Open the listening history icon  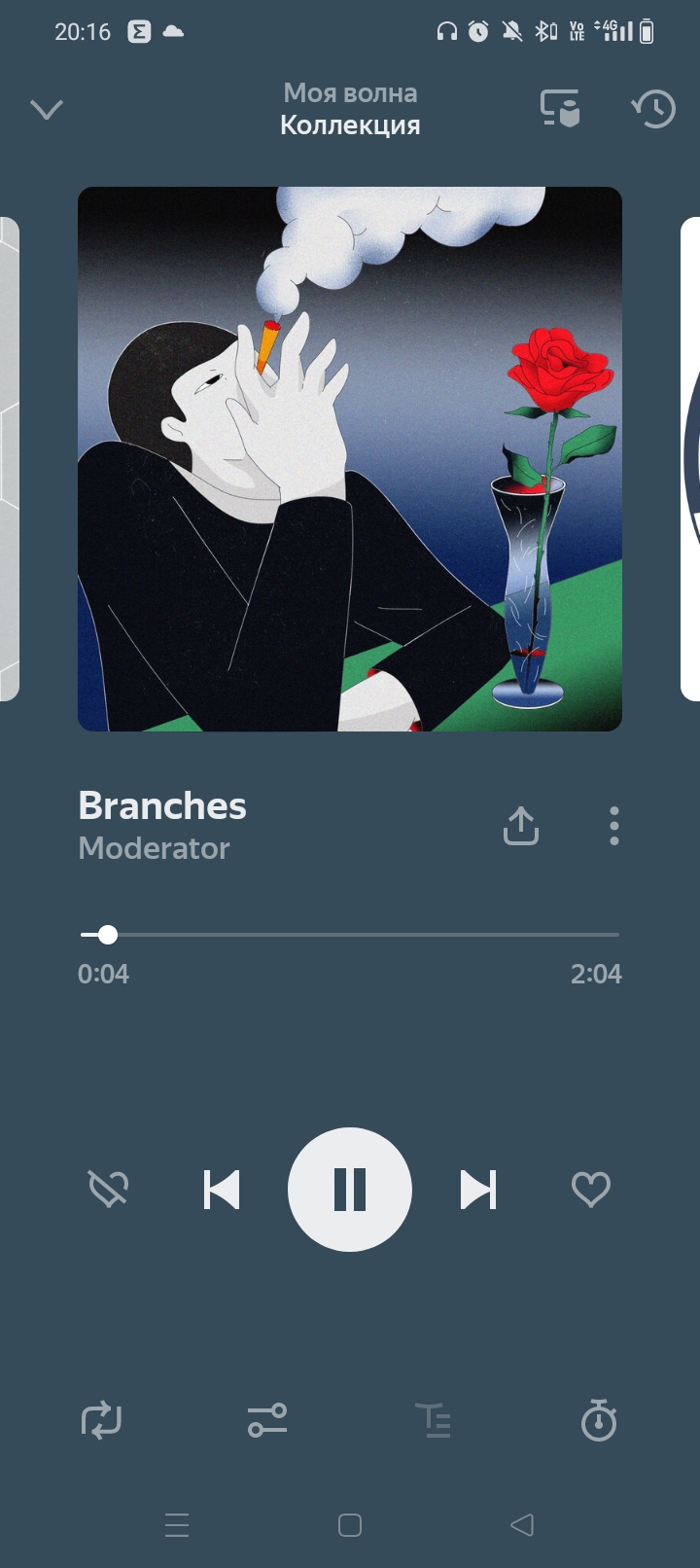tap(653, 108)
